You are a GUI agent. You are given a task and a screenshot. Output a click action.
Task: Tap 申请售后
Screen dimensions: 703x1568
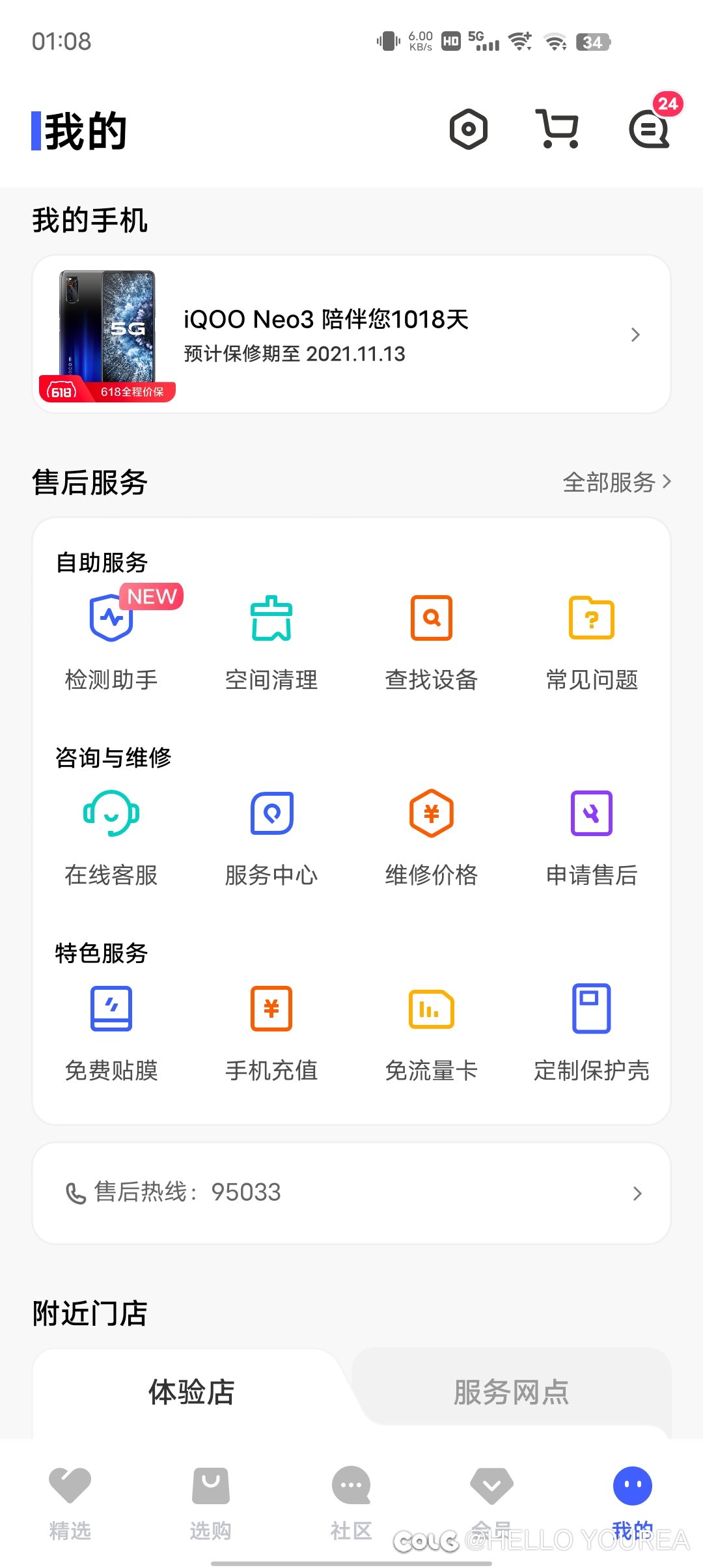point(592,837)
